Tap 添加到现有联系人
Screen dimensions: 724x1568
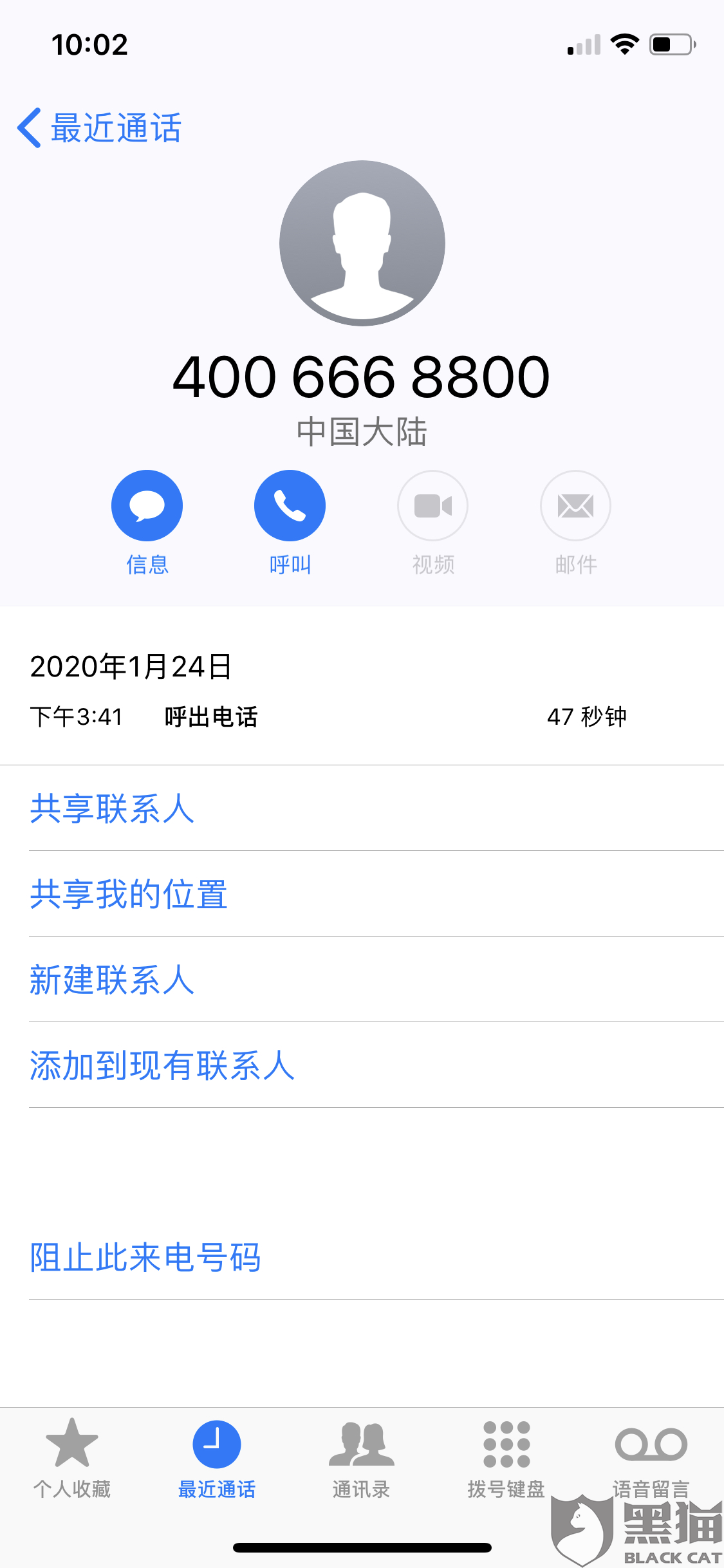162,1065
